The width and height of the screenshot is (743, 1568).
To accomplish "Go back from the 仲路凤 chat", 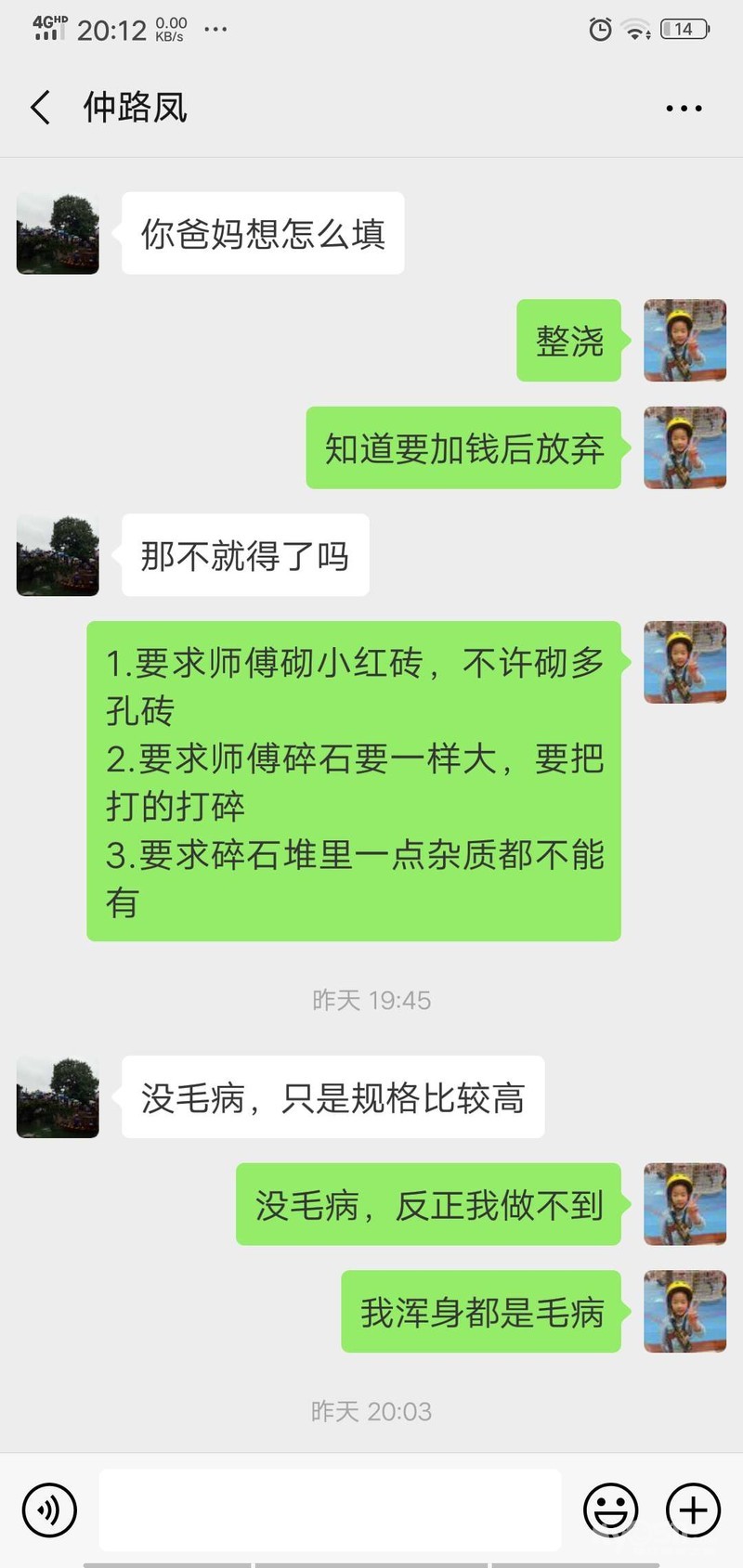I will tap(40, 108).
